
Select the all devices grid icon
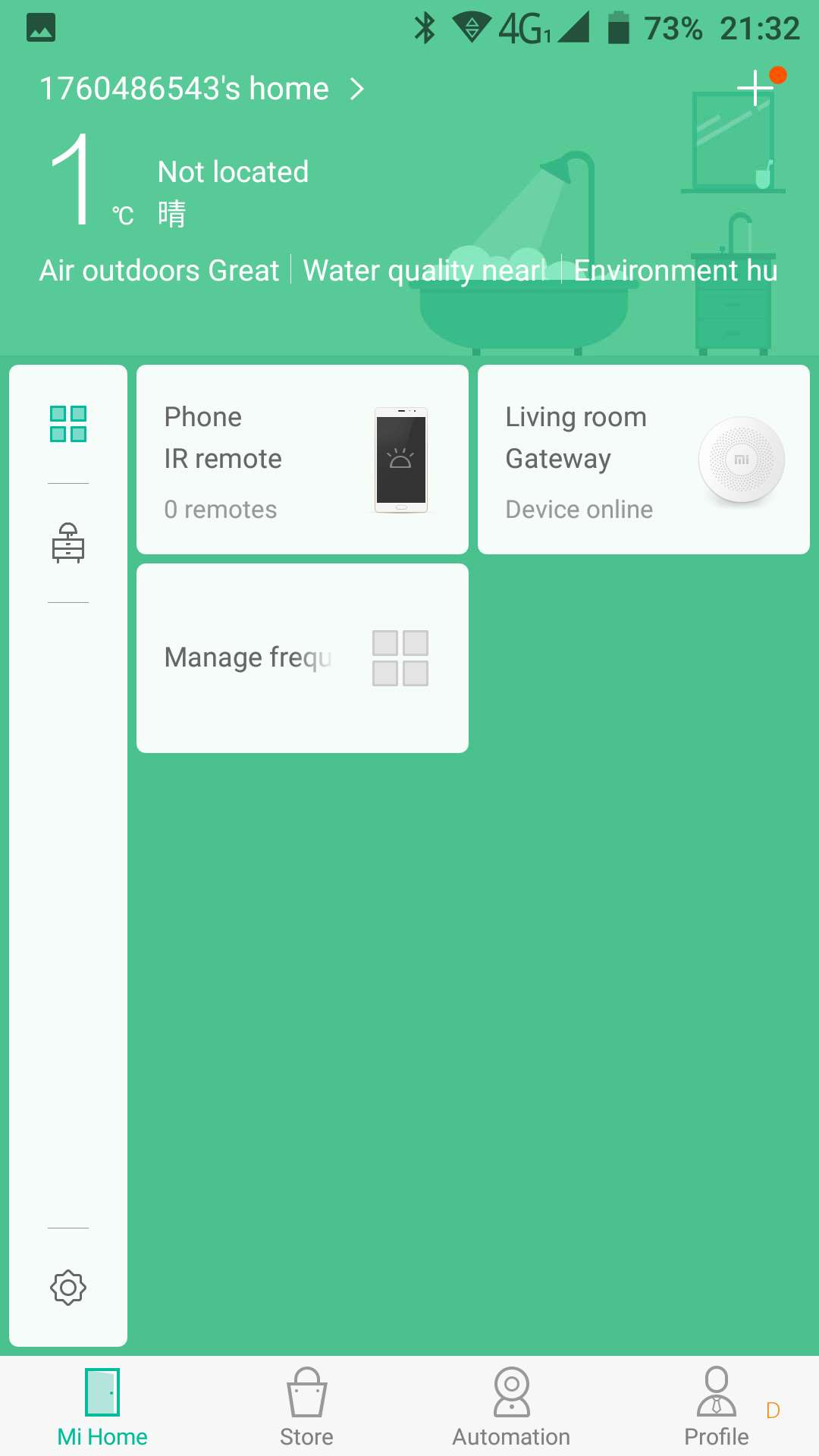pyautogui.click(x=68, y=424)
